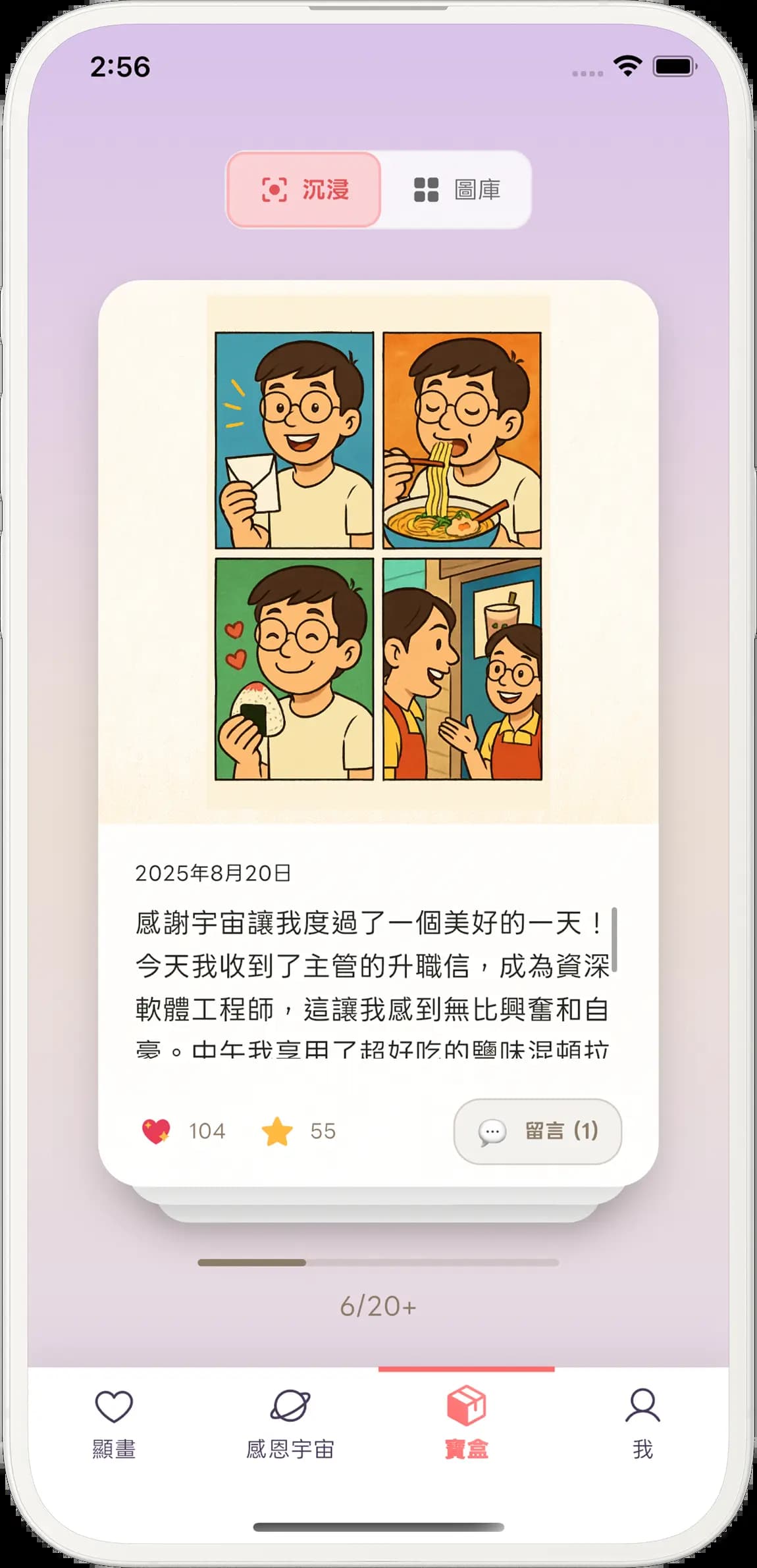Like the post with the heart icon
Screen dimensions: 757x1568
coord(157,1131)
